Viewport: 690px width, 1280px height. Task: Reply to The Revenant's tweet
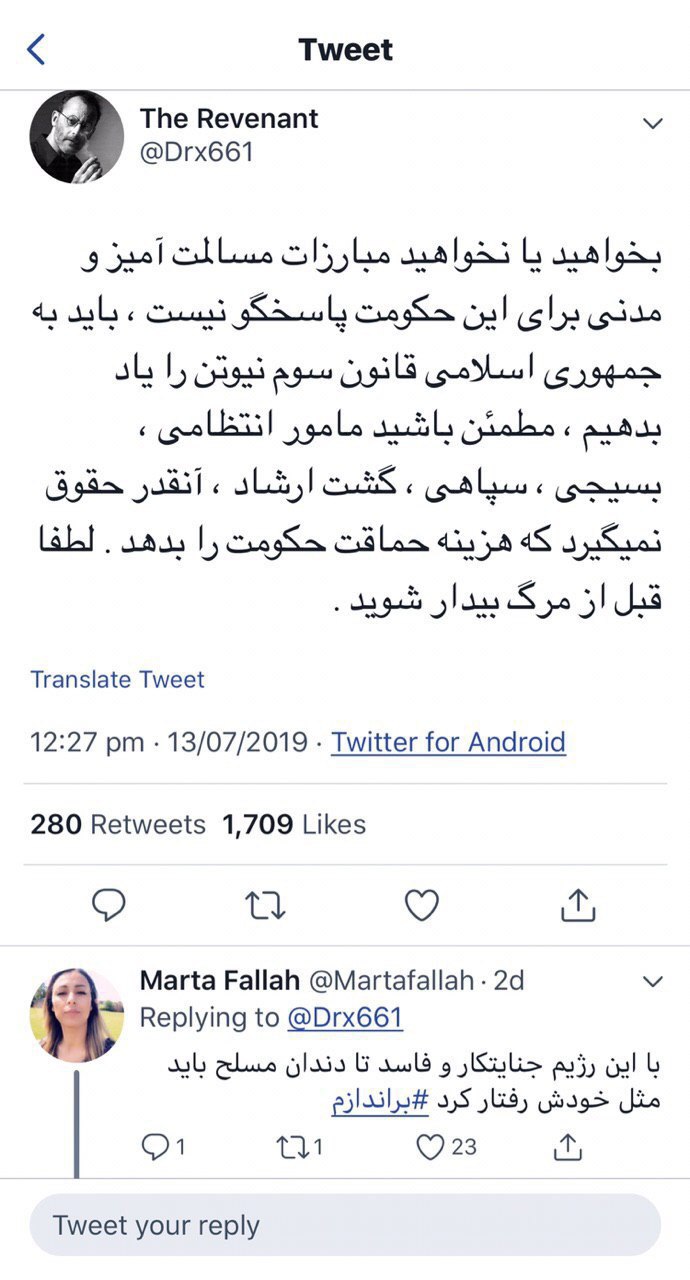pyautogui.click(x=107, y=906)
